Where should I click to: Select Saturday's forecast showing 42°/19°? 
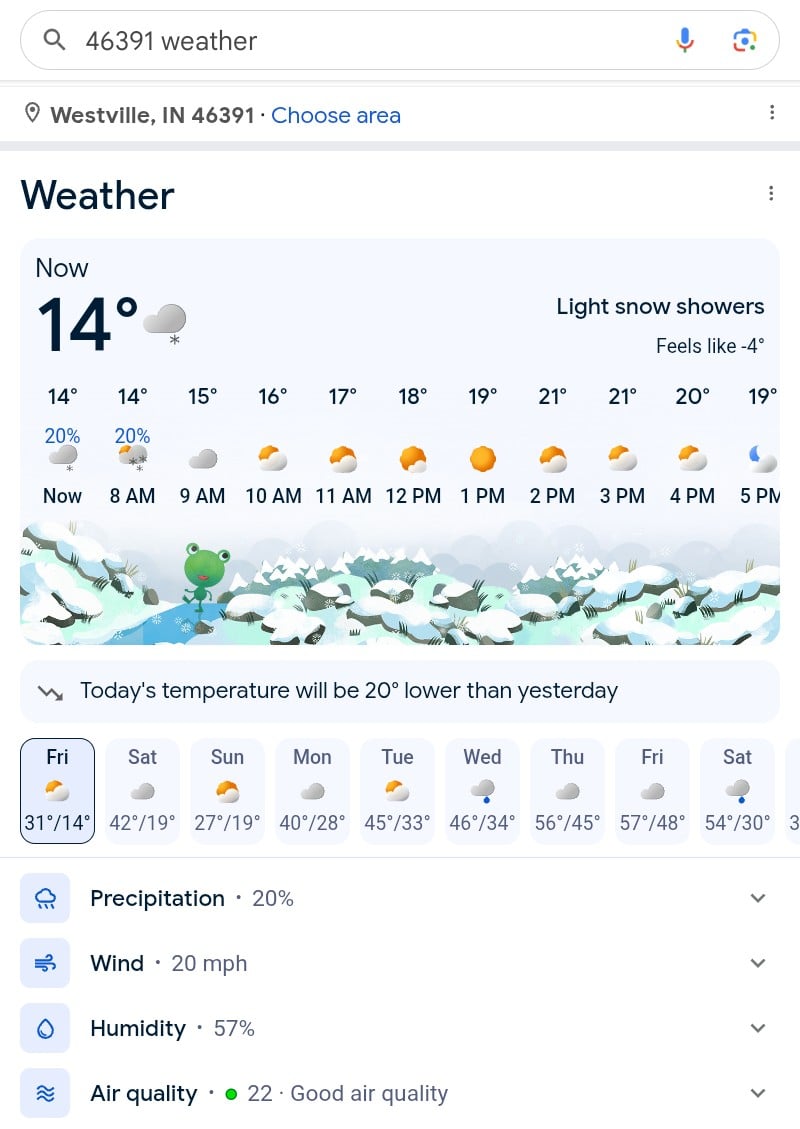coord(142,791)
